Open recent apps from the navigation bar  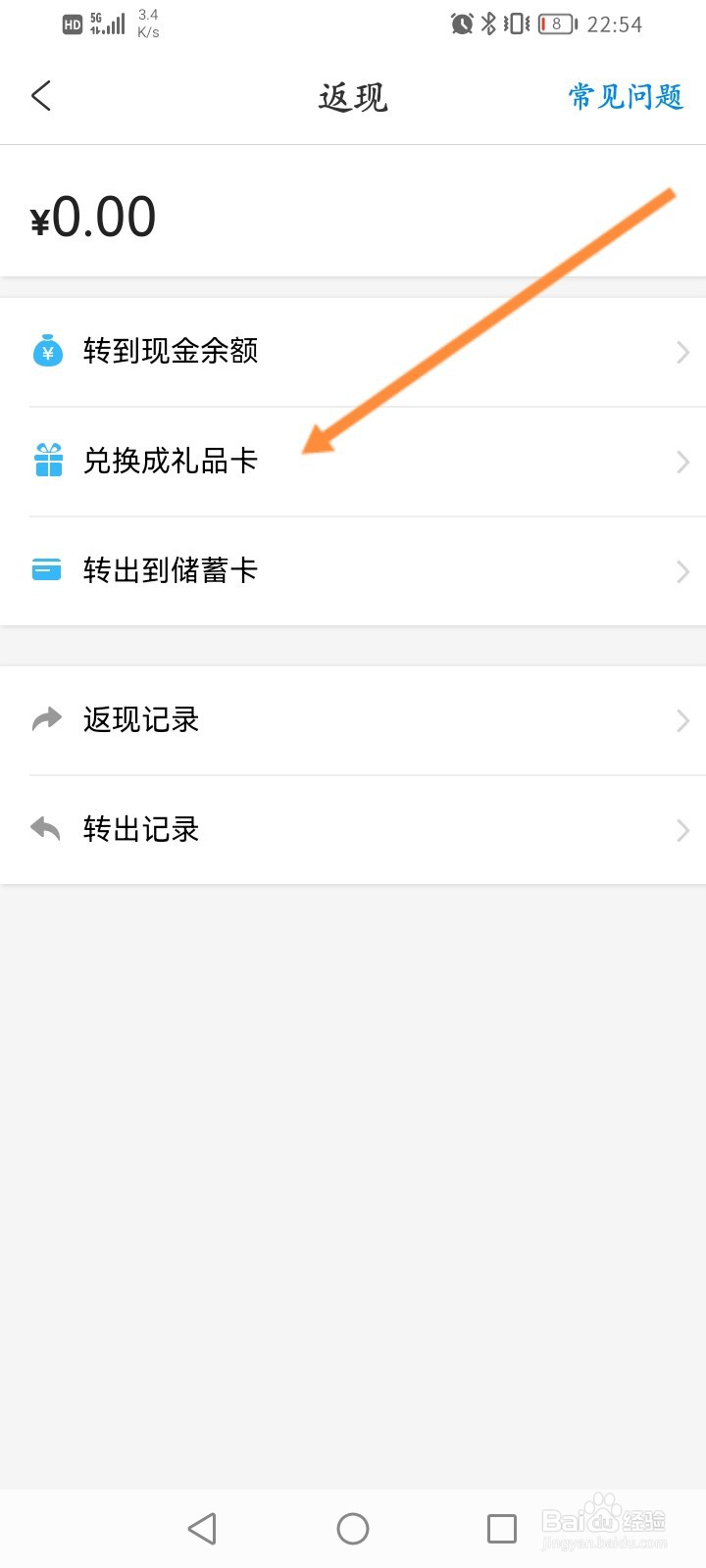tap(502, 1528)
